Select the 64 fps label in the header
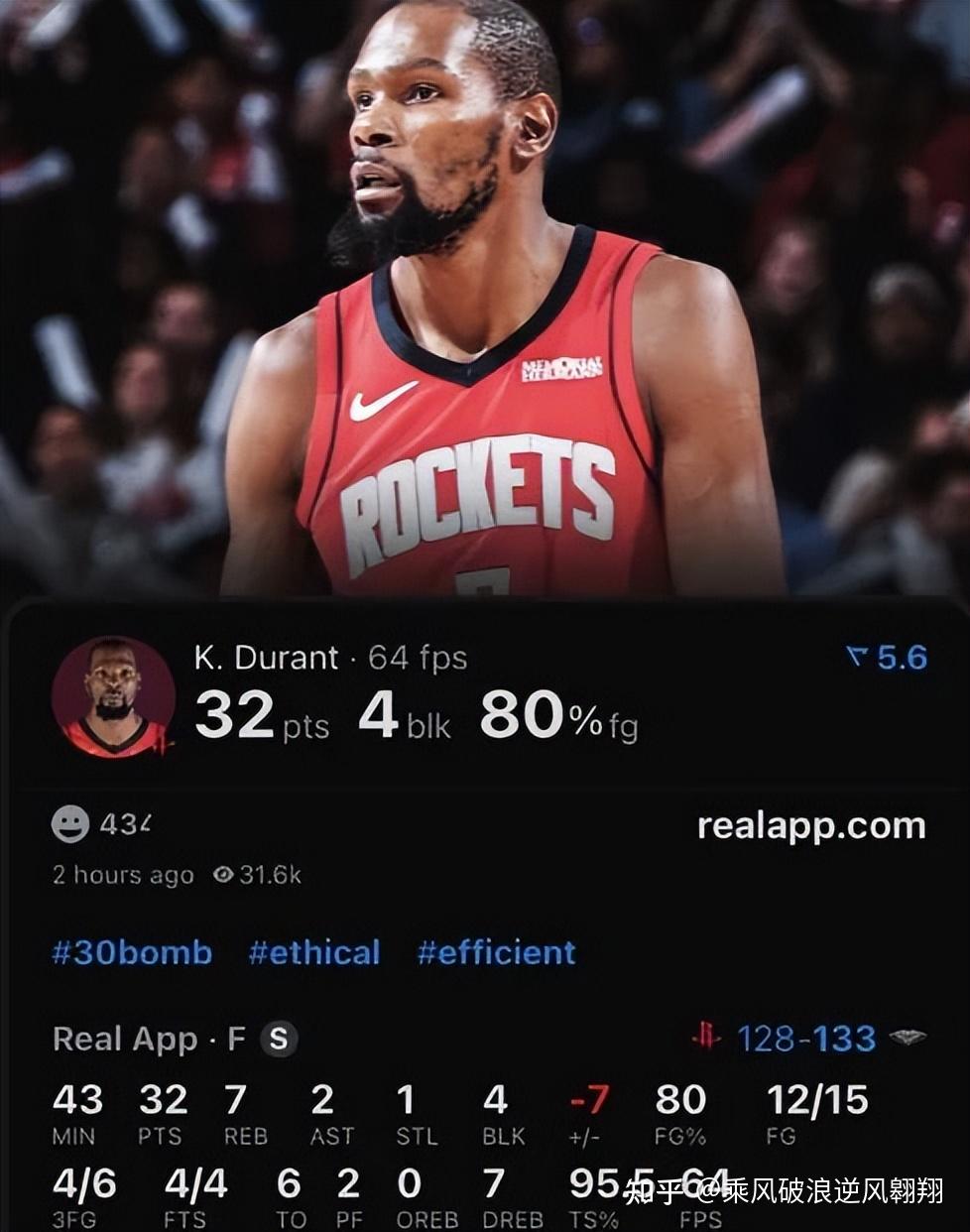 [x=417, y=657]
